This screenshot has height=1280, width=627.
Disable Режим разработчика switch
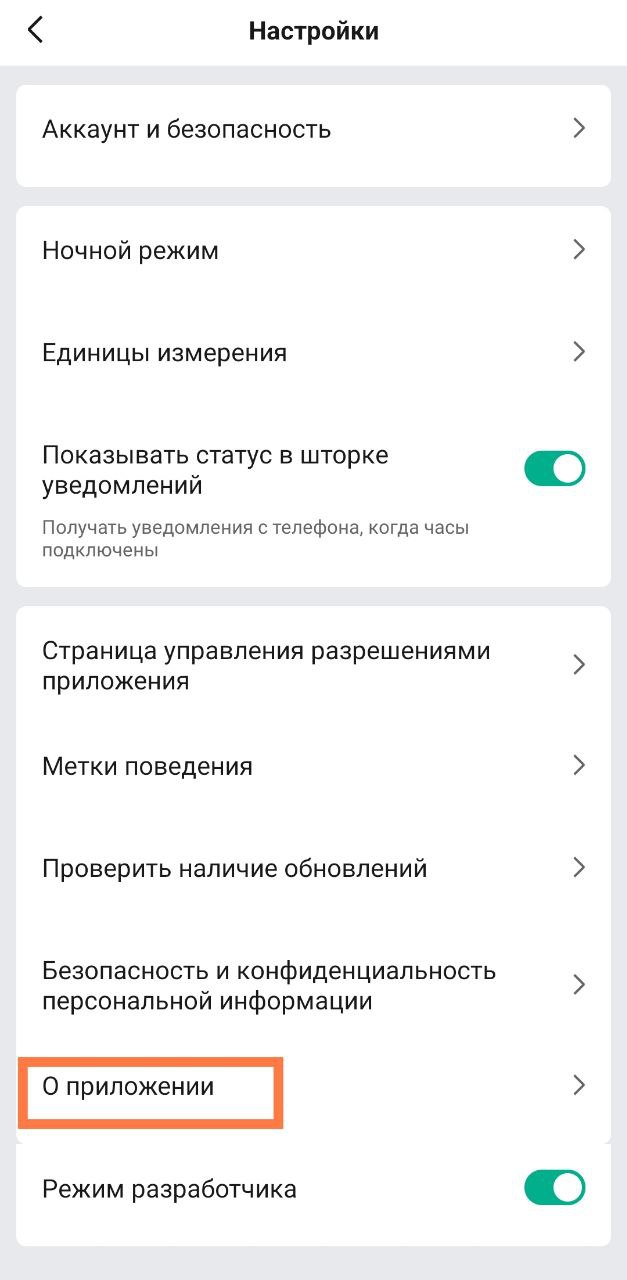pyautogui.click(x=555, y=1188)
